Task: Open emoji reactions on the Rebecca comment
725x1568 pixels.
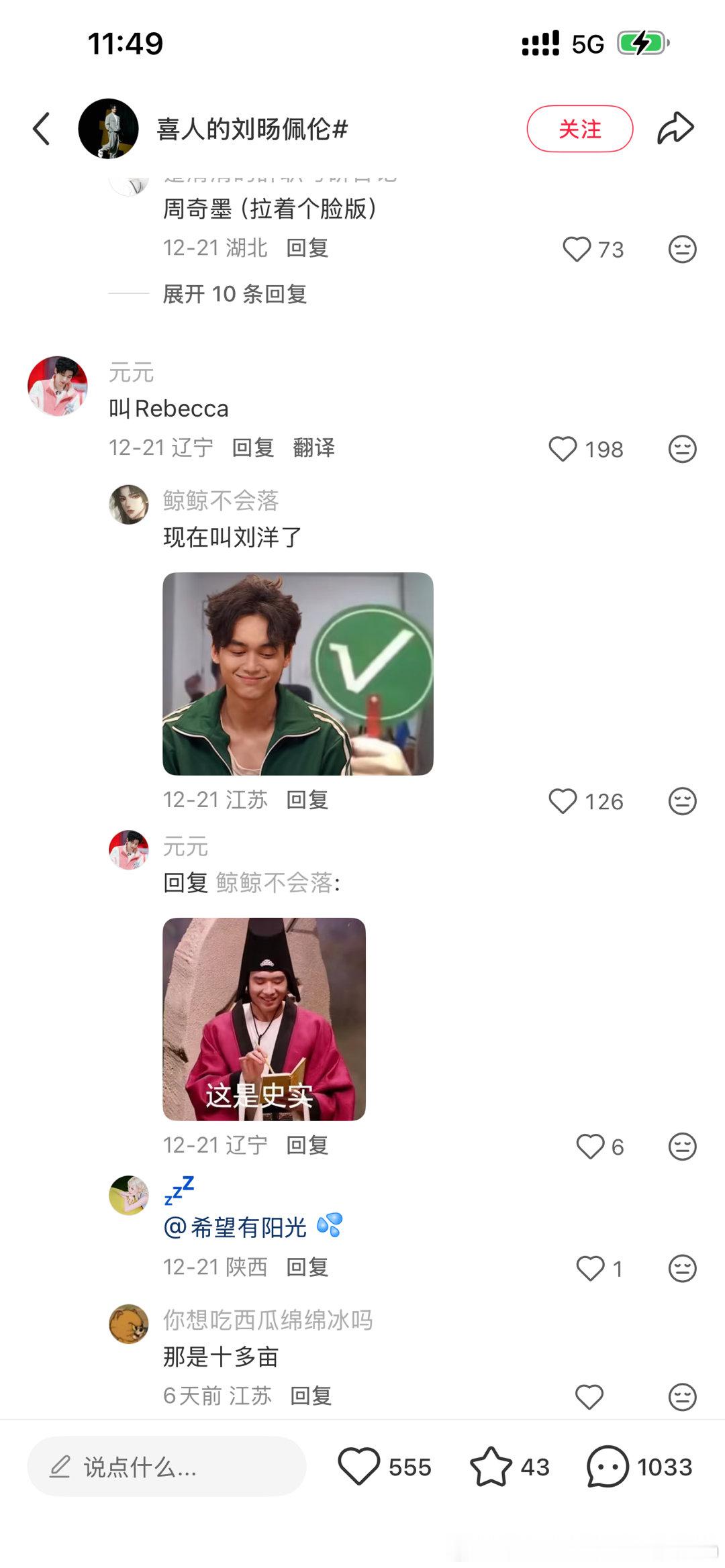Action: pyautogui.click(x=682, y=450)
